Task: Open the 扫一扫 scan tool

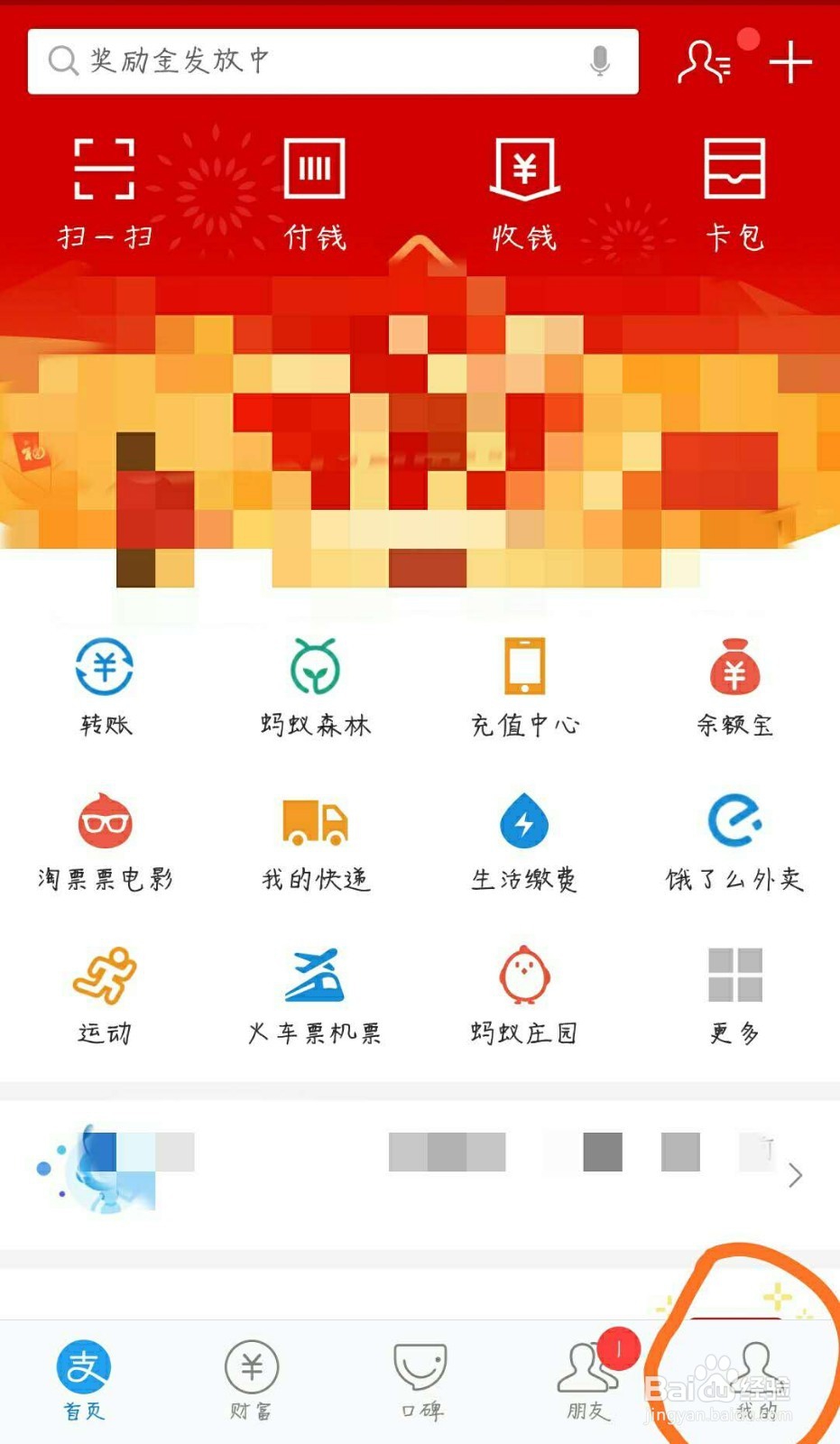Action: pos(103,190)
